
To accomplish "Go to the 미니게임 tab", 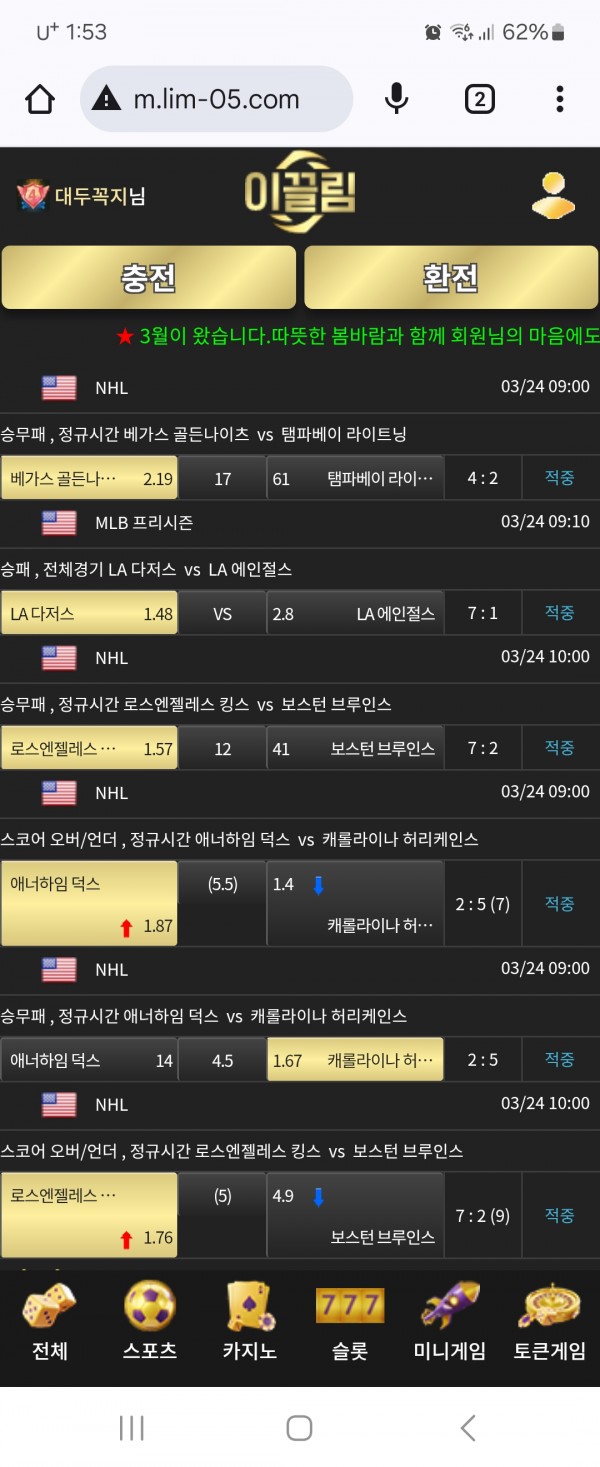I will pyautogui.click(x=450, y=1320).
